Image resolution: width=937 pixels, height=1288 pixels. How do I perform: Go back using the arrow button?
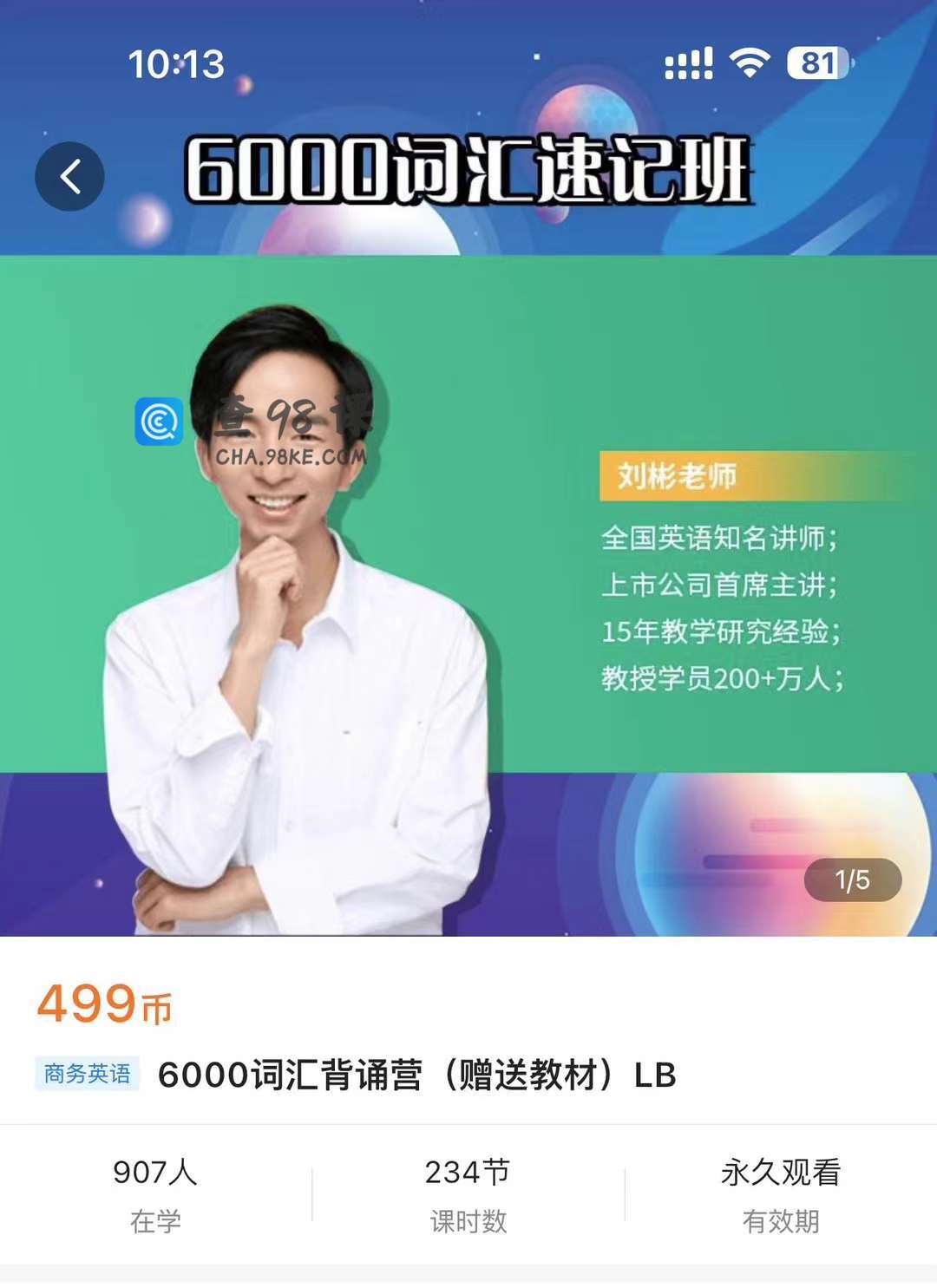click(69, 176)
